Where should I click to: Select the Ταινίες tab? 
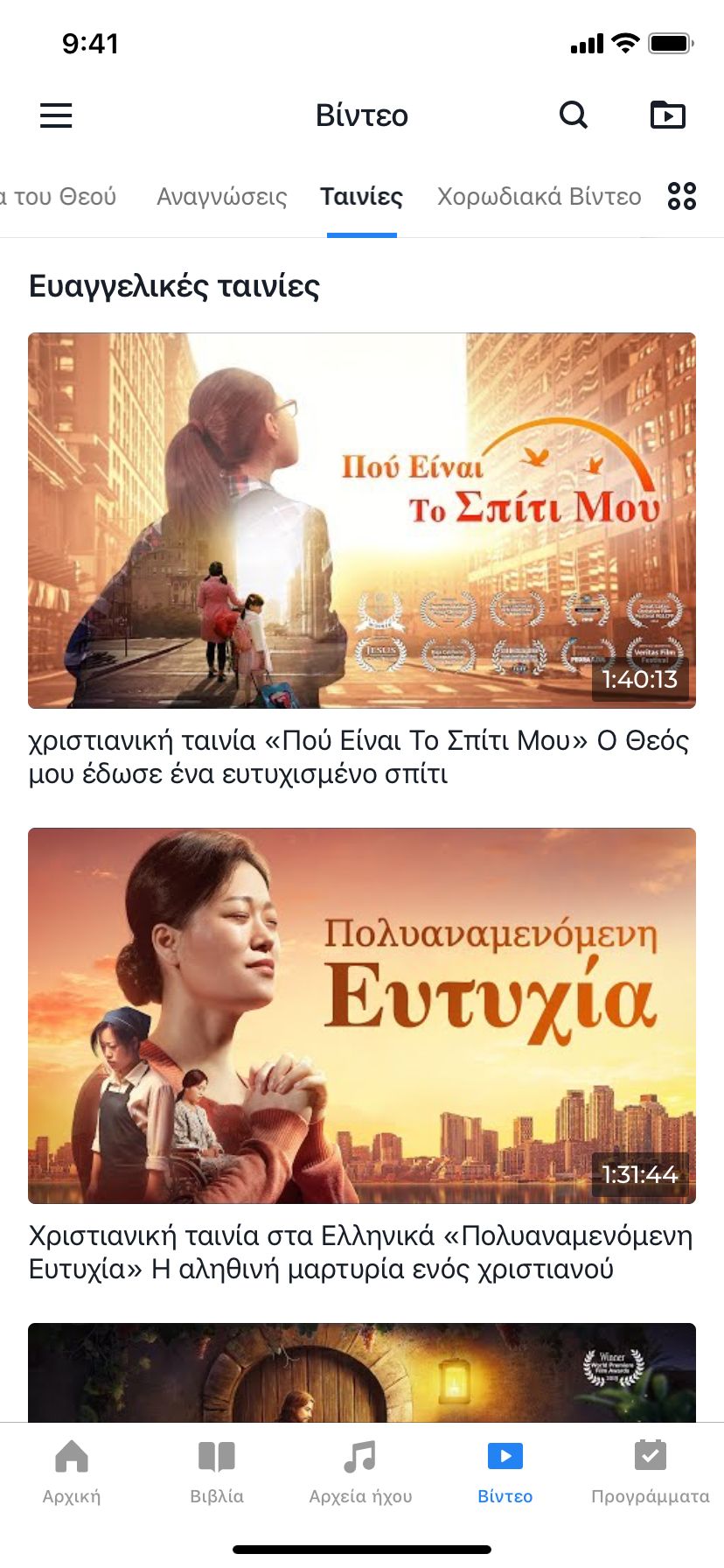coord(361,197)
